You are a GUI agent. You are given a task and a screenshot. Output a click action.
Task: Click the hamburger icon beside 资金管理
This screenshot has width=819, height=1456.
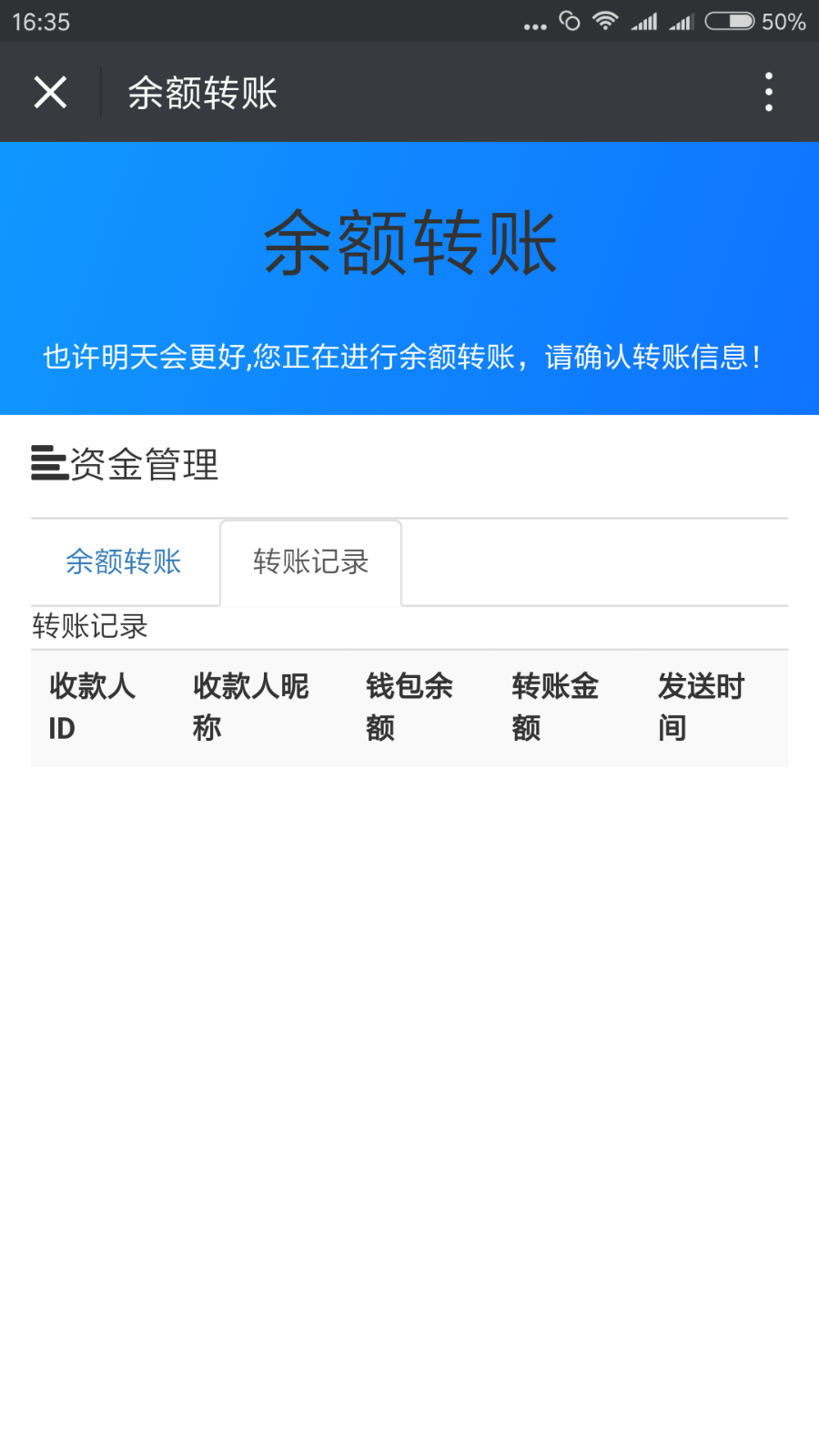click(x=47, y=465)
